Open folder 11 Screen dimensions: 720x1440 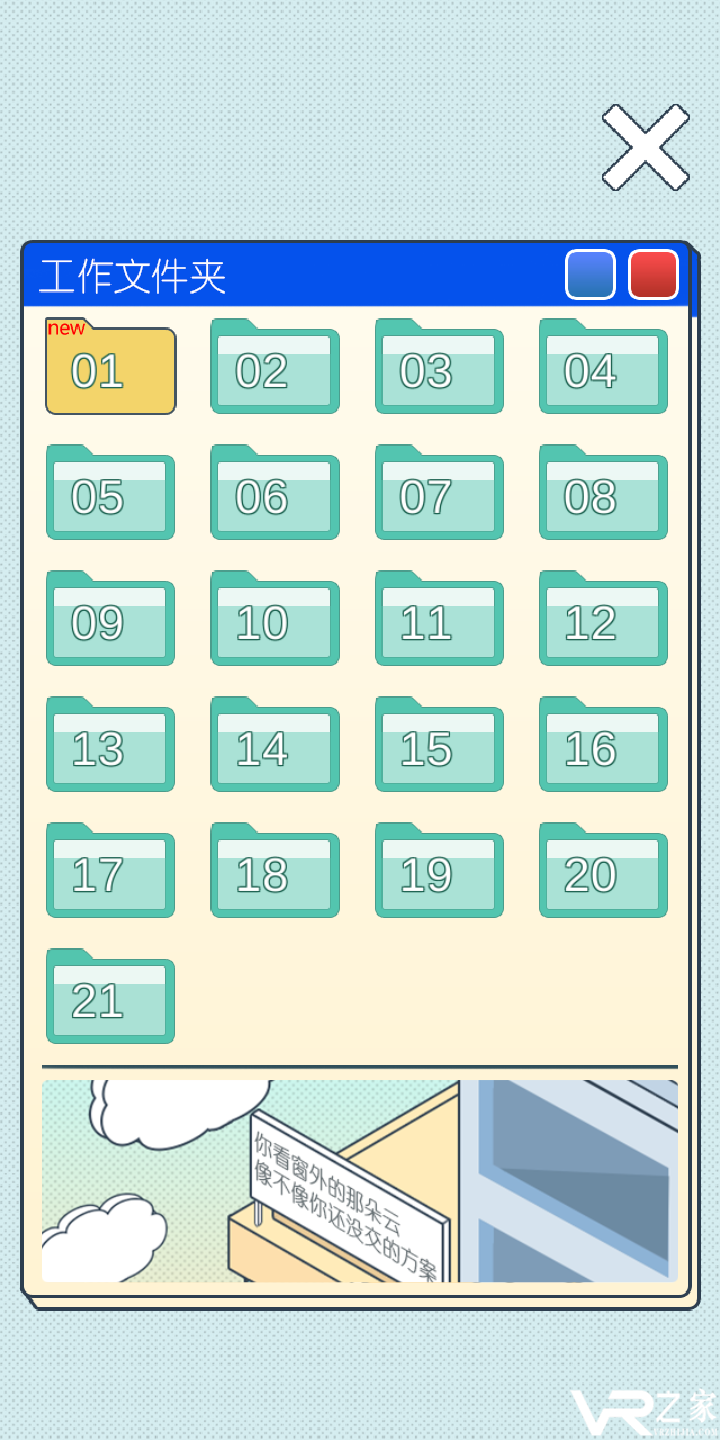(439, 620)
